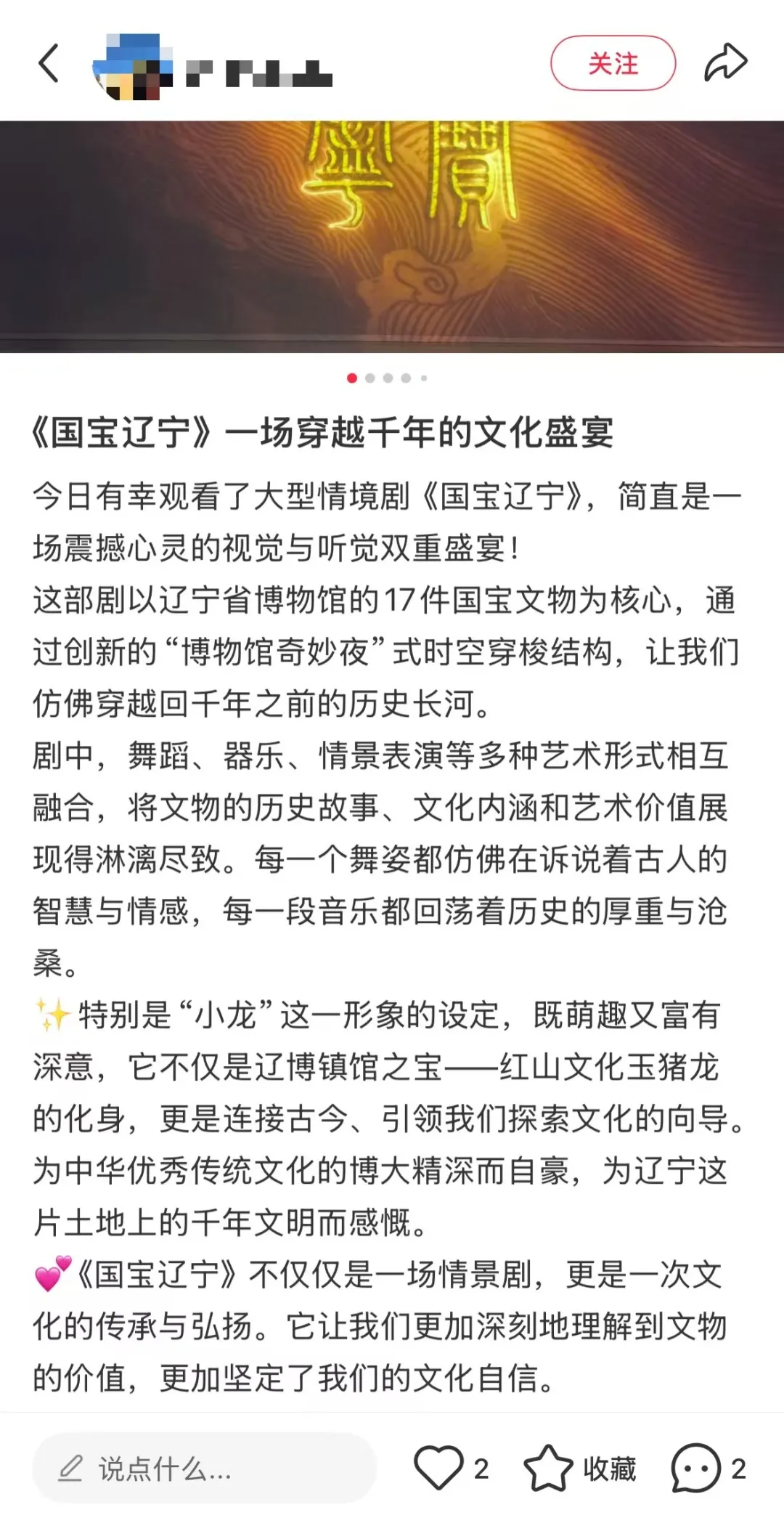This screenshot has height=1515, width=784.
Task: Go back using the top-left arrow
Action: click(x=49, y=63)
